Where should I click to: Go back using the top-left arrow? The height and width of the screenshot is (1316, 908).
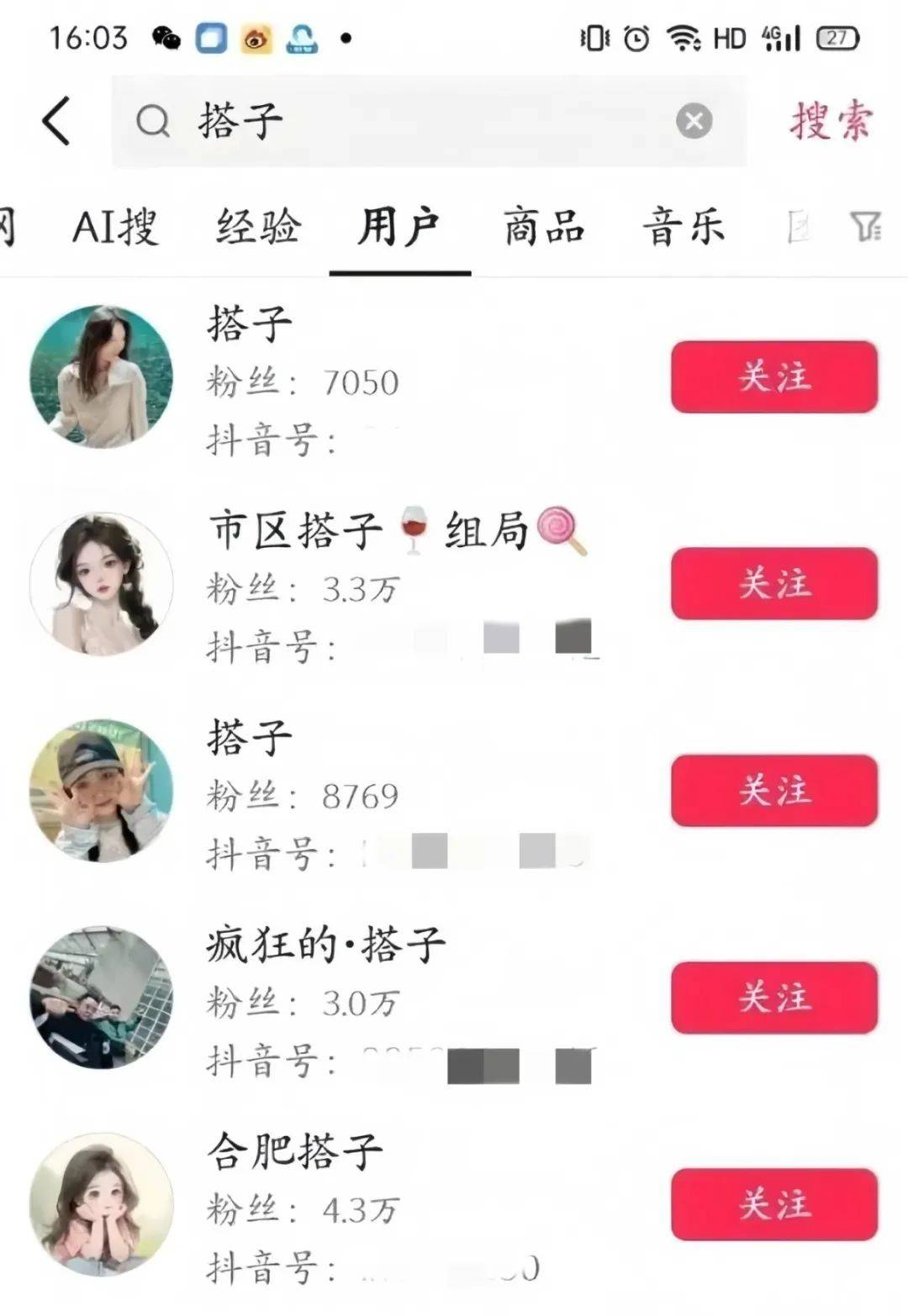55,121
